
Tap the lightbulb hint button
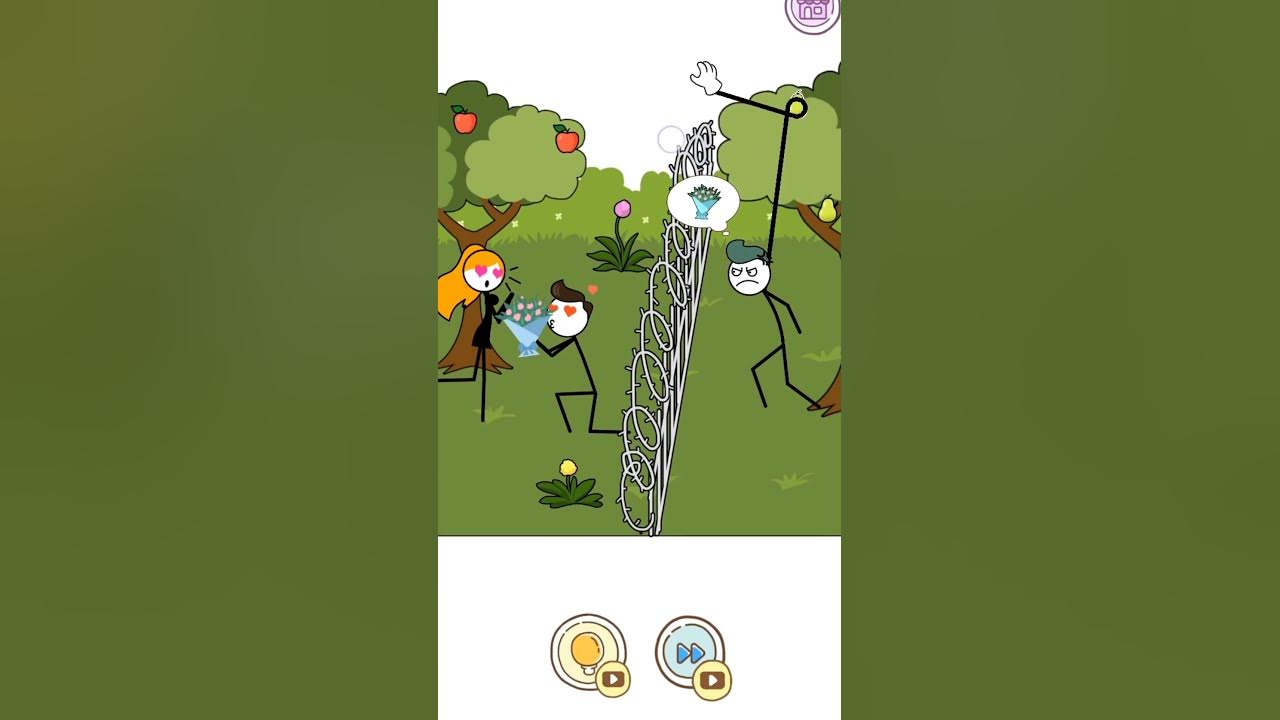point(587,651)
